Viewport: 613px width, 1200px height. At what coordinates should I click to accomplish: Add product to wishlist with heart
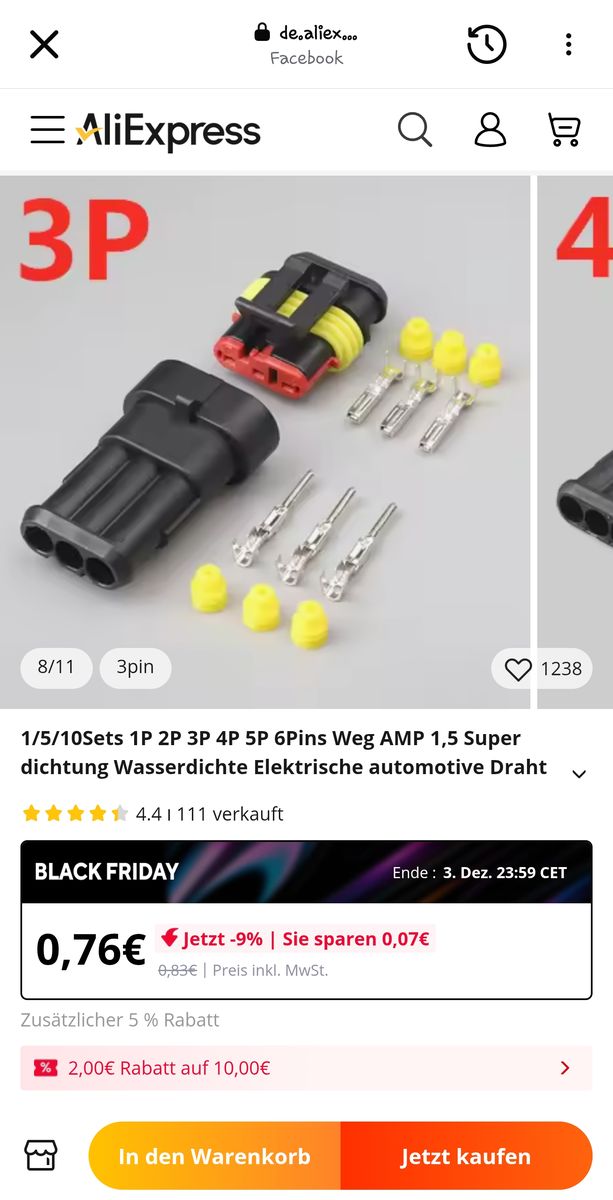point(518,669)
